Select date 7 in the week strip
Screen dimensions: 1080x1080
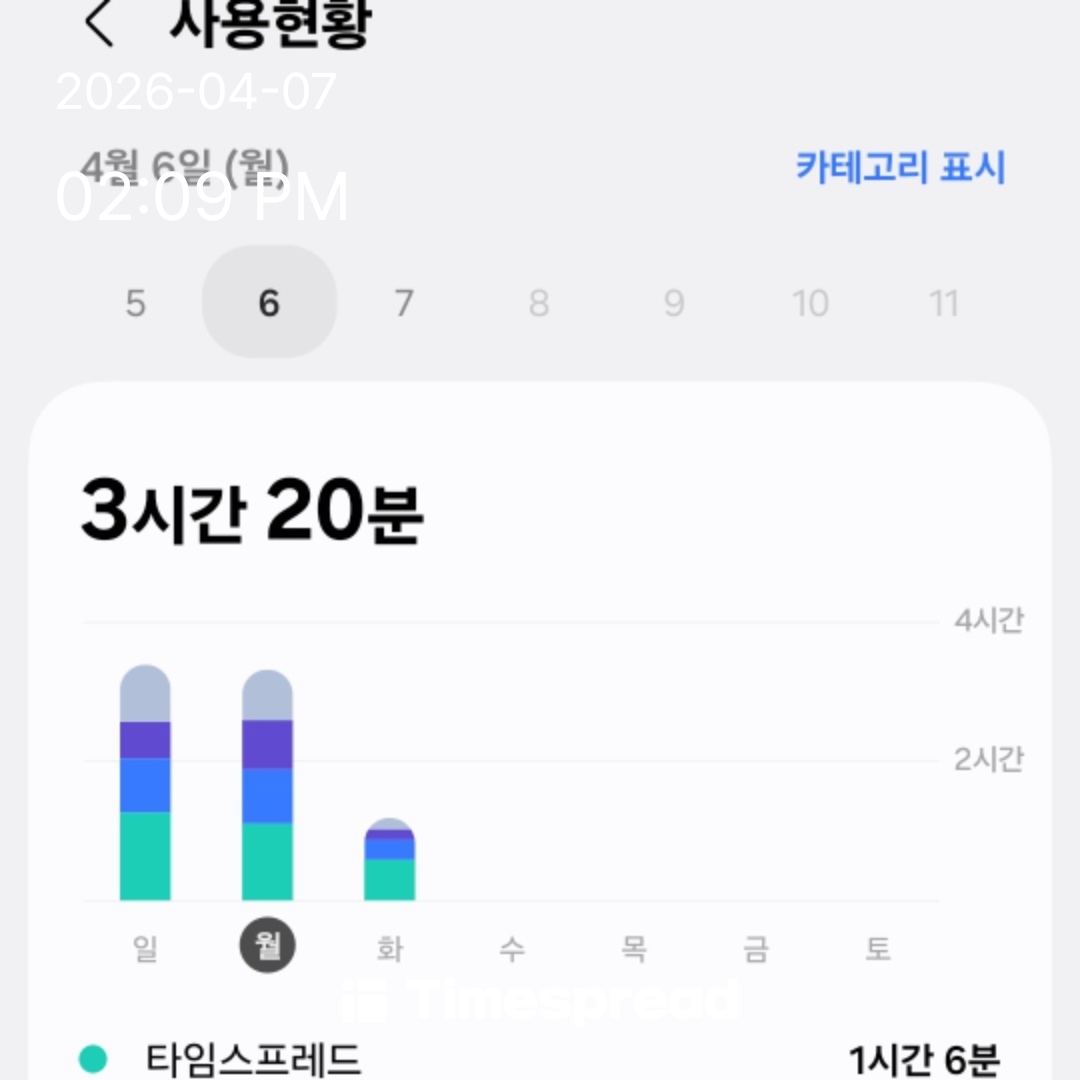pyautogui.click(x=403, y=302)
